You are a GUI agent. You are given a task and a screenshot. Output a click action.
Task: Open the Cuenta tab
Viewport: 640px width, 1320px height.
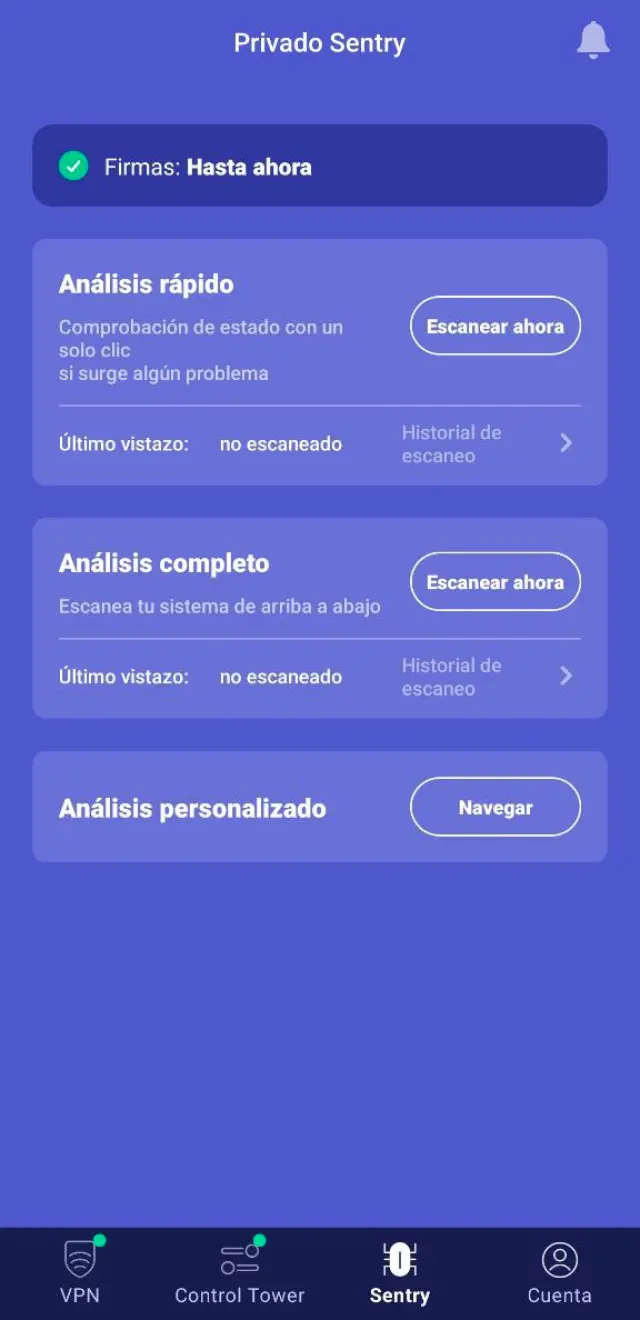click(559, 1272)
